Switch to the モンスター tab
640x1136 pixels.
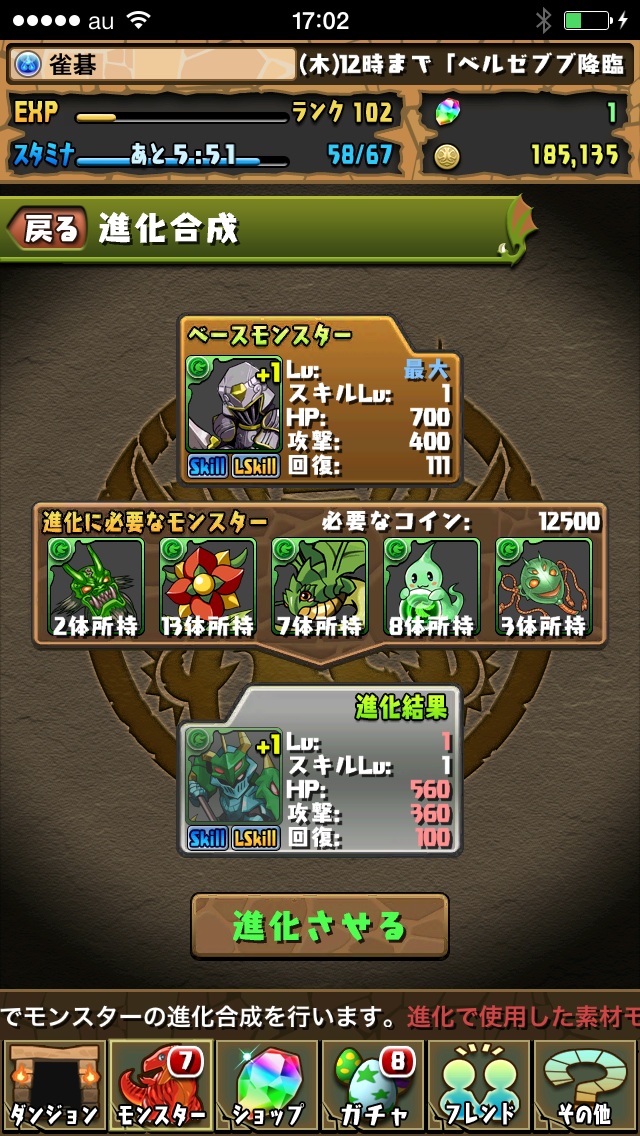click(x=160, y=1085)
